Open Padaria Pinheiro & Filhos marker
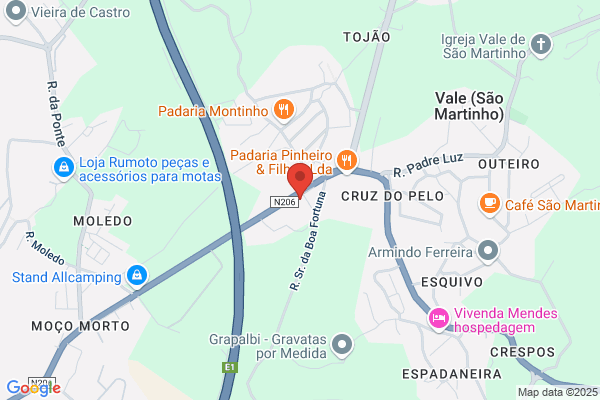This screenshot has height=400, width=600. click(x=347, y=161)
